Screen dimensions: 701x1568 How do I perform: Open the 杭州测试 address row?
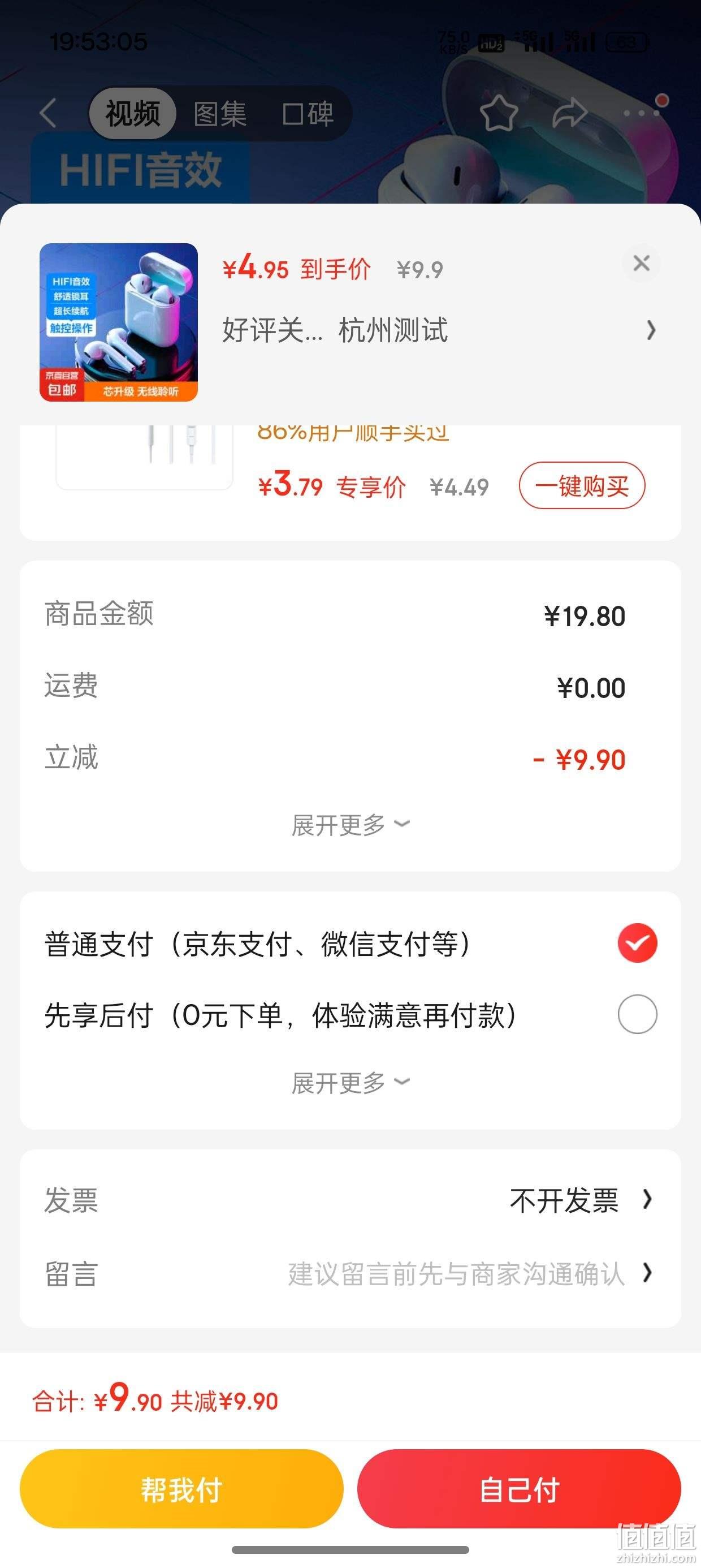click(x=439, y=330)
